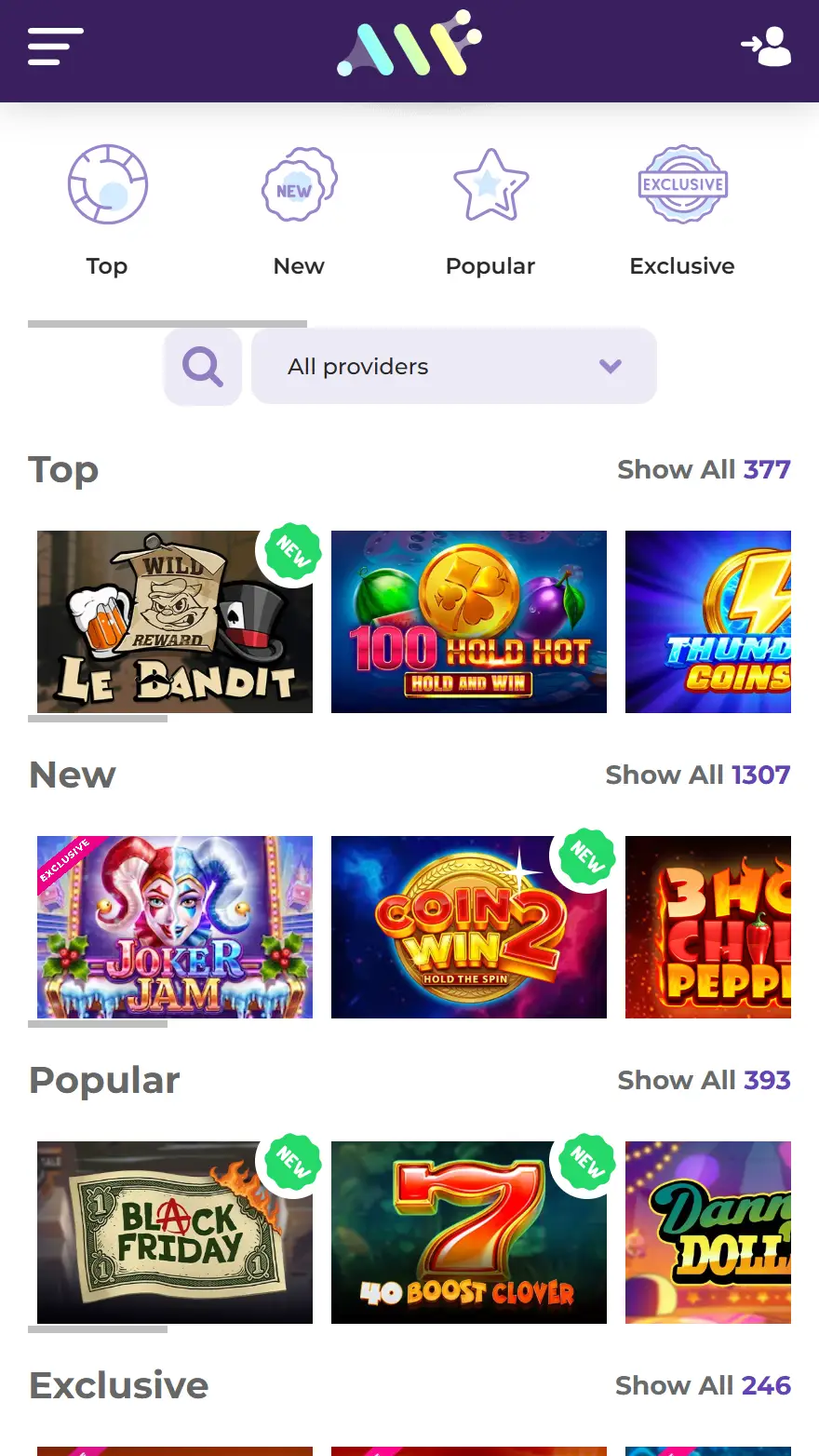Open the login account icon
The width and height of the screenshot is (819, 1456).
click(x=765, y=47)
